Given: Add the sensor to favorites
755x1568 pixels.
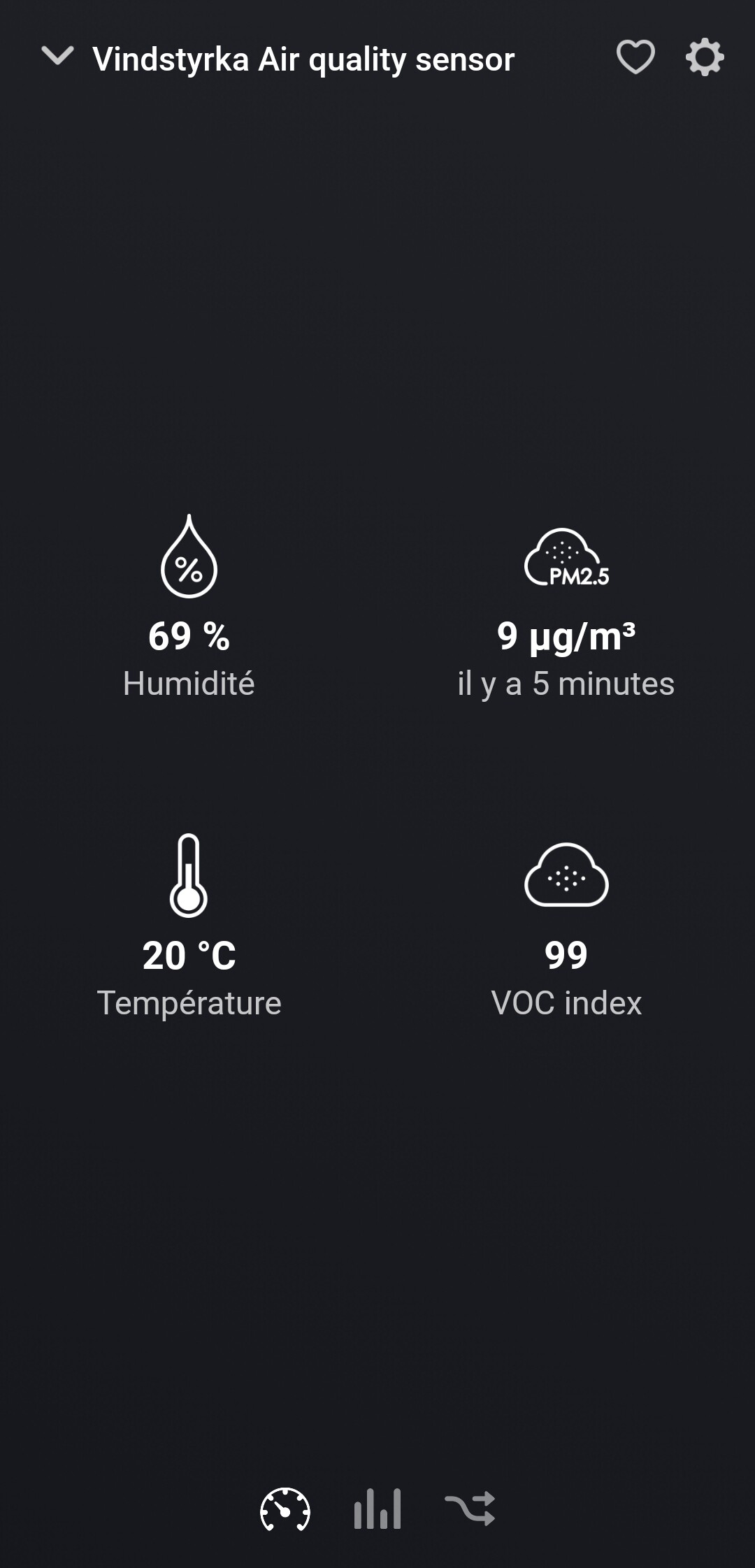Looking at the screenshot, I should click(x=635, y=57).
